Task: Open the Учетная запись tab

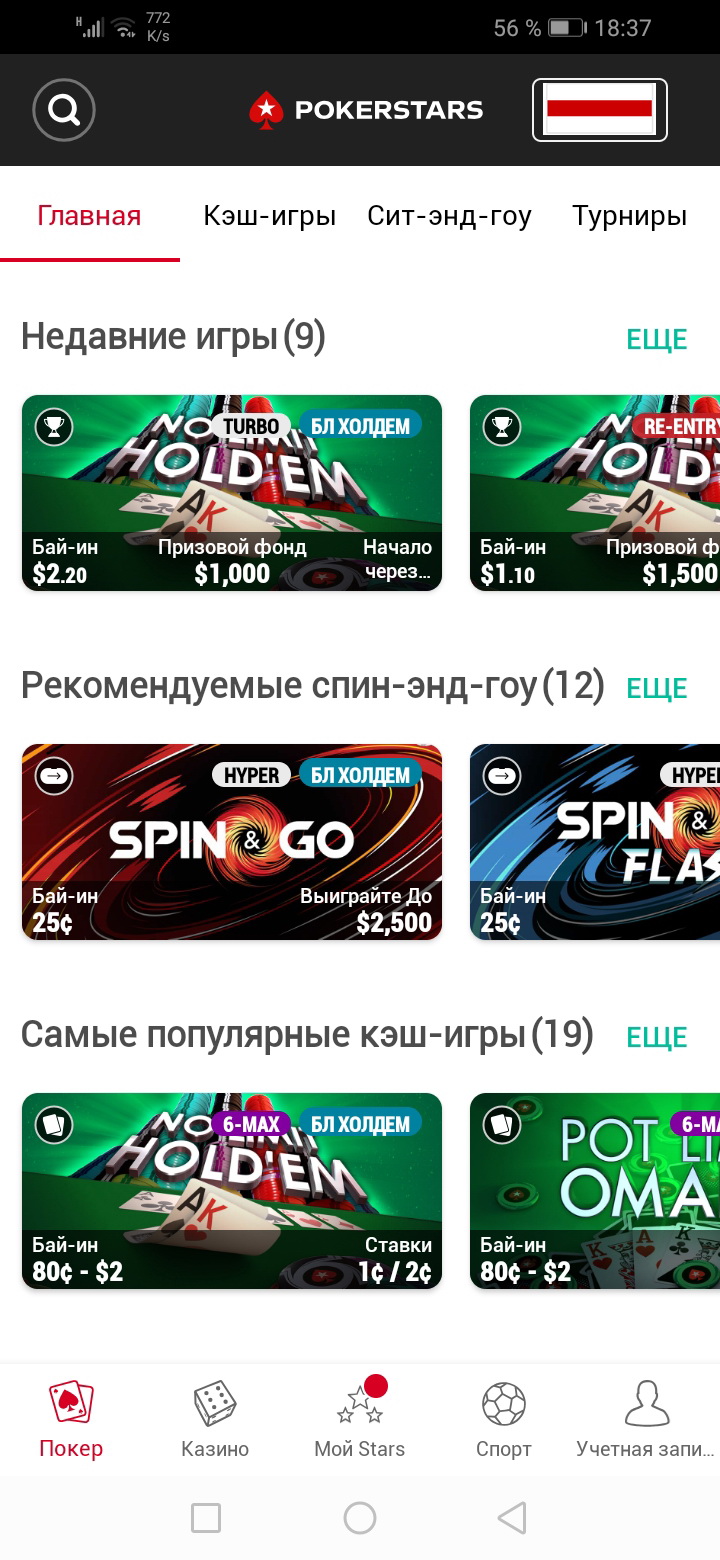Action: [x=646, y=1420]
